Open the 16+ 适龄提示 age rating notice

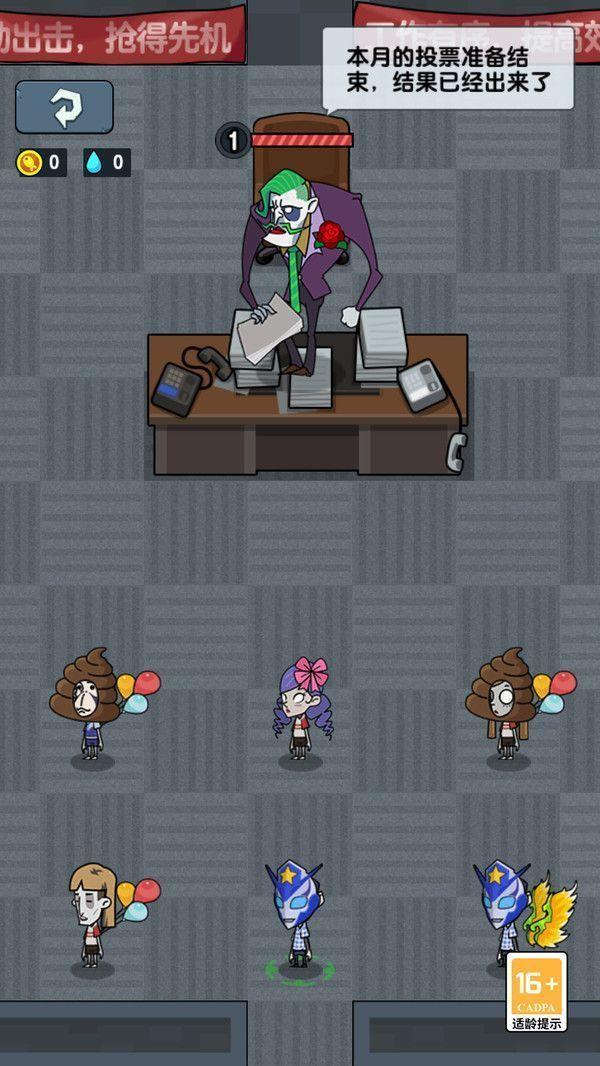point(537,991)
